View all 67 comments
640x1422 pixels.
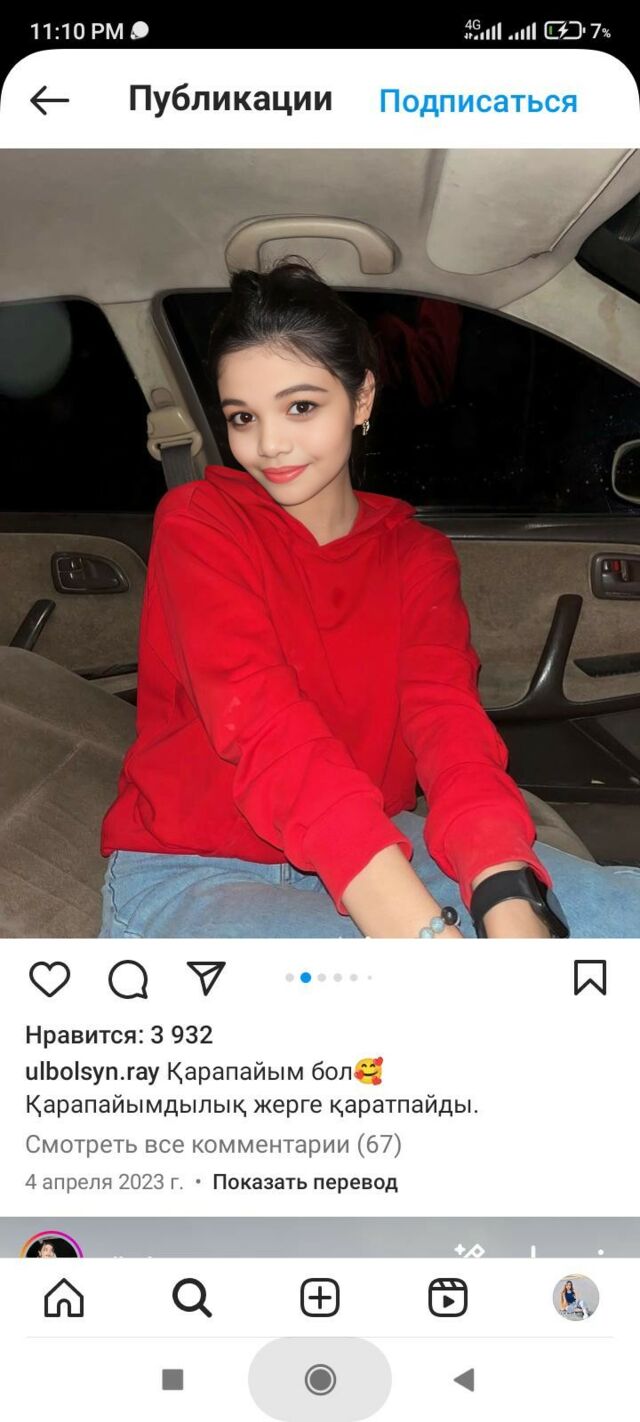point(213,1144)
